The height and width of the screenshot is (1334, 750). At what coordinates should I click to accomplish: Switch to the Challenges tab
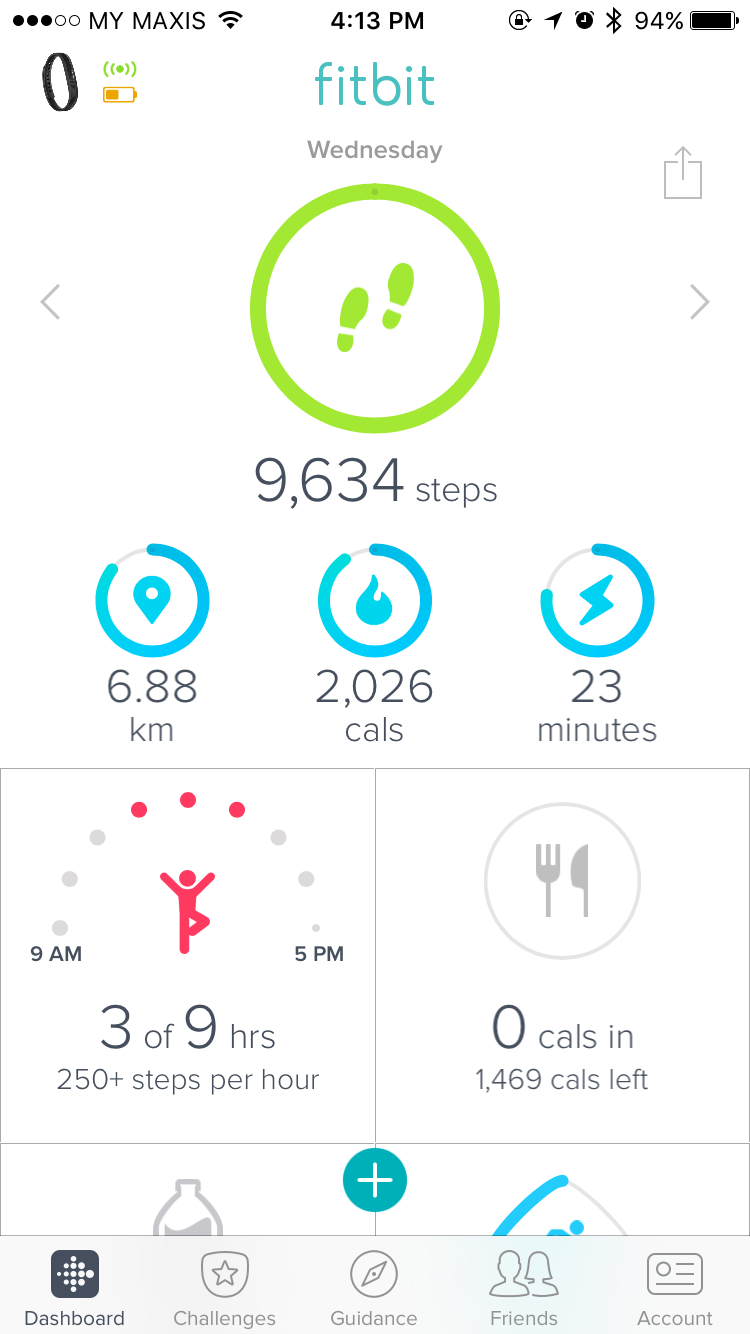(x=225, y=1287)
